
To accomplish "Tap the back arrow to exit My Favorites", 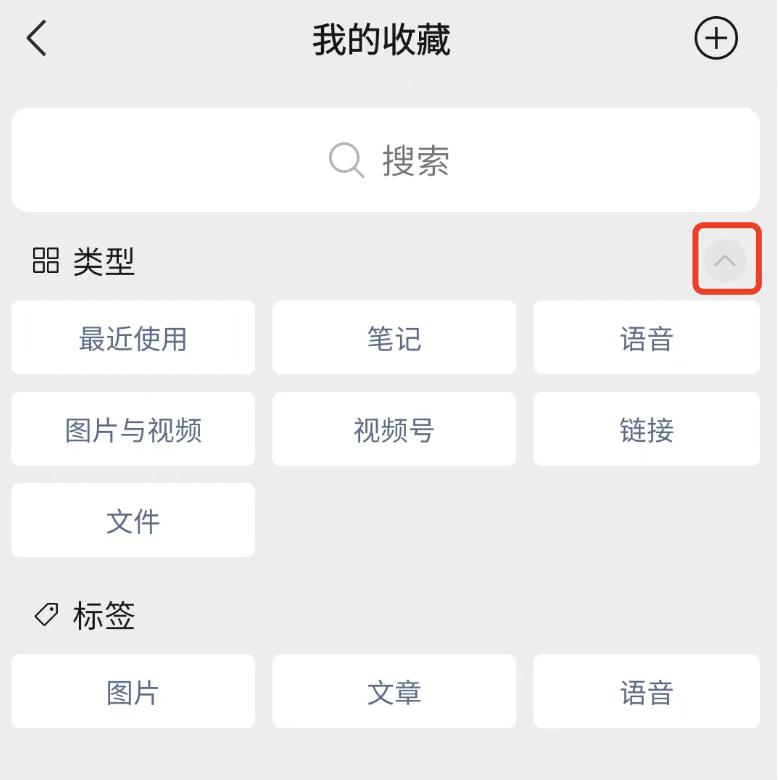I will (37, 38).
